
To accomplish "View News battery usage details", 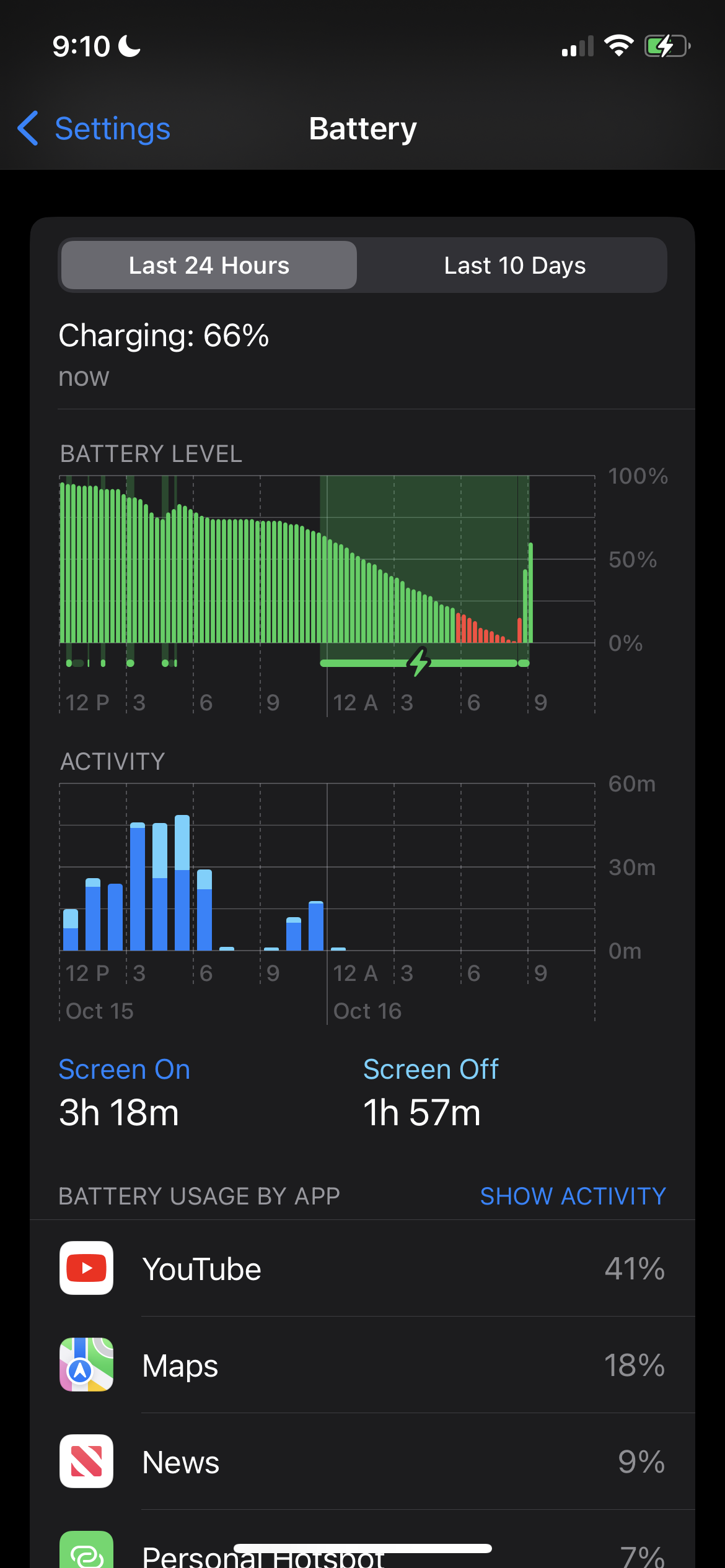I will (x=362, y=1461).
